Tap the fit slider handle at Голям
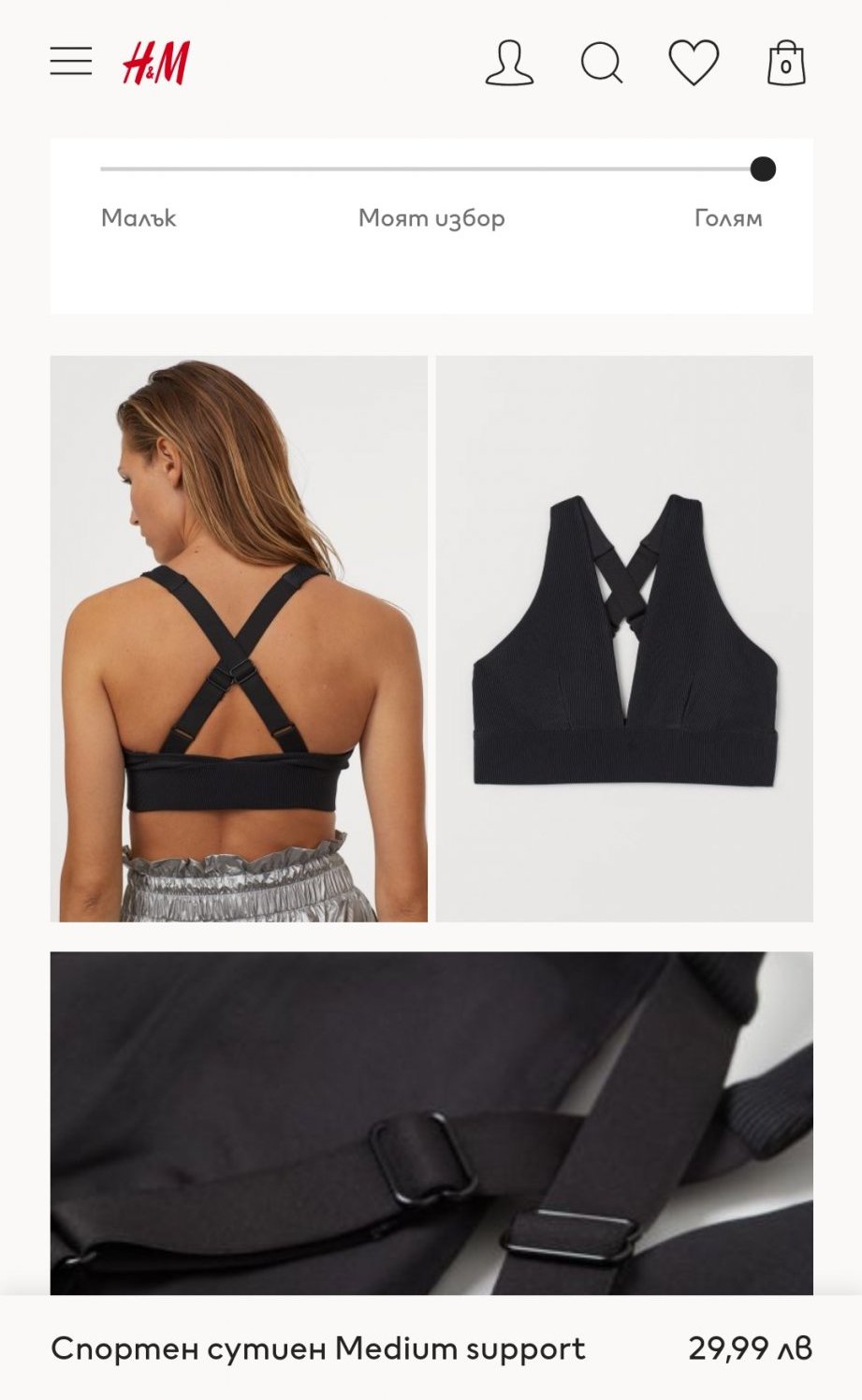Screen dimensions: 862x1400 pos(763,169)
